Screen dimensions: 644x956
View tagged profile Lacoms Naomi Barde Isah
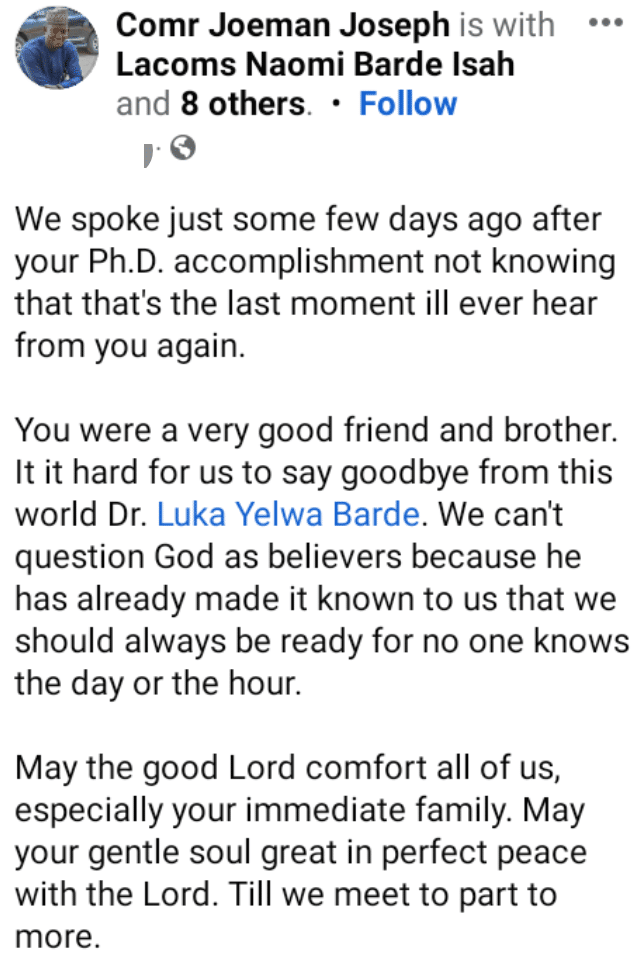pos(315,65)
